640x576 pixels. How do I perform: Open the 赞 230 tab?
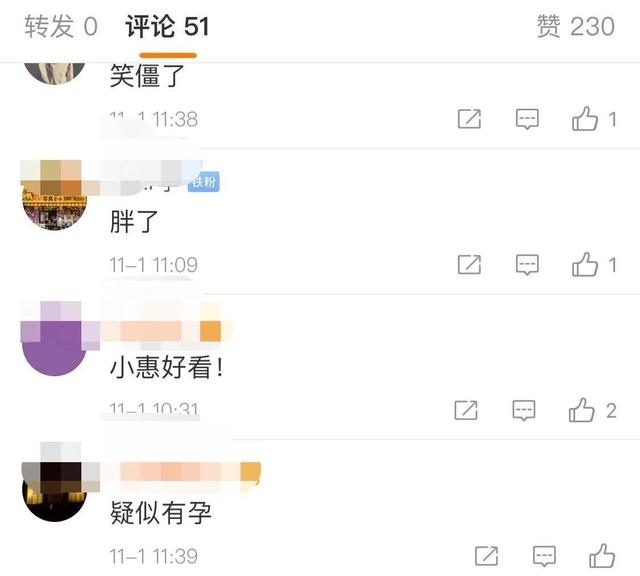(x=575, y=26)
